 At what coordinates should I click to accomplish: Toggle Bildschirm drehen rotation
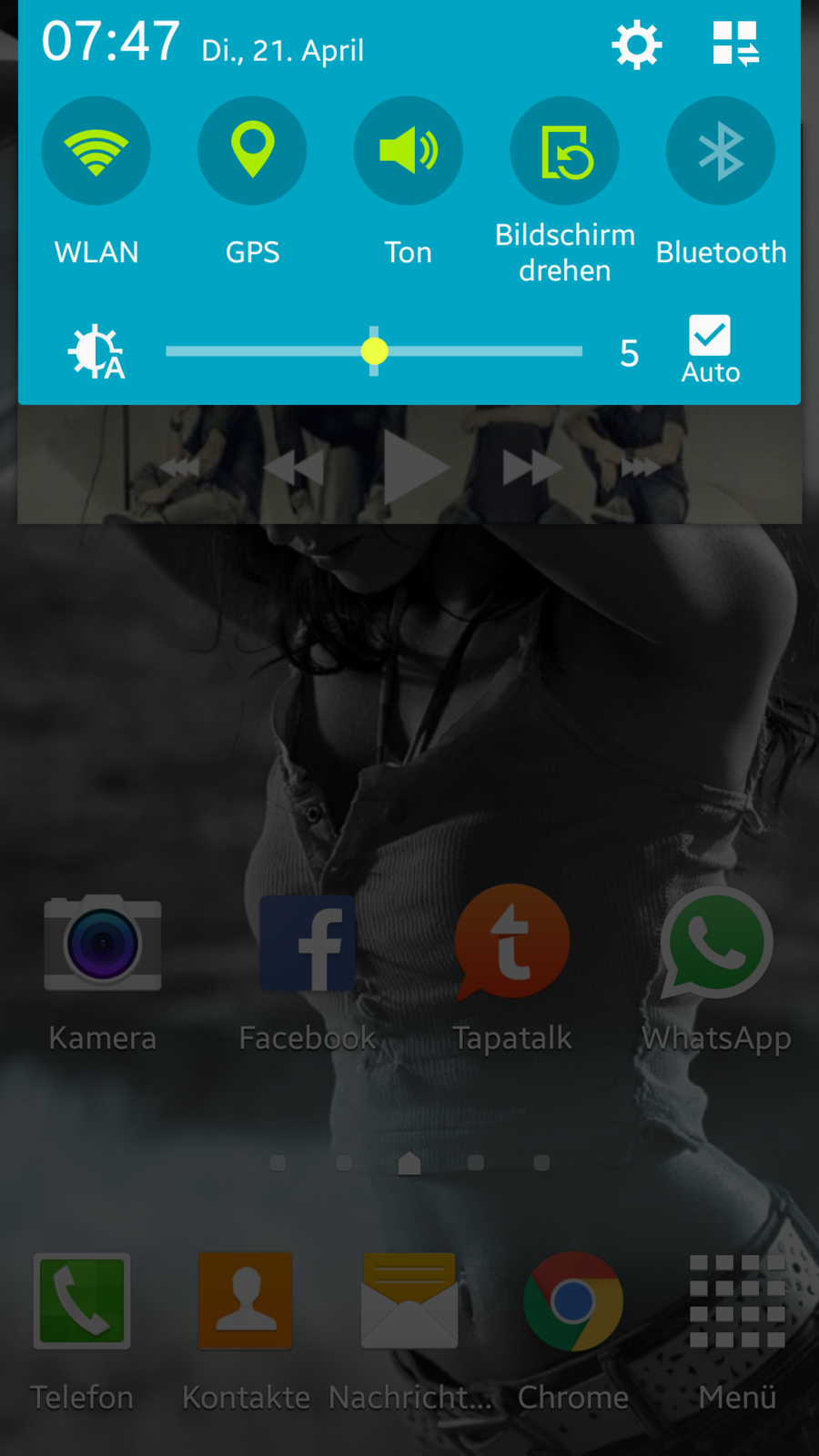coord(564,151)
